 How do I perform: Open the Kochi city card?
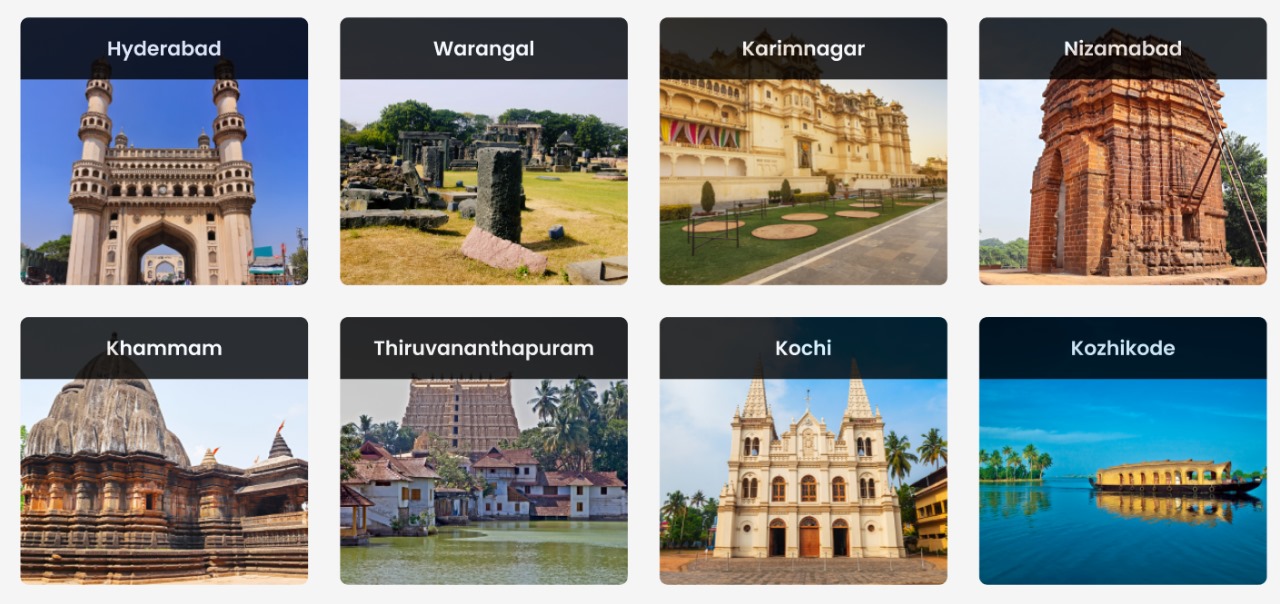(803, 451)
